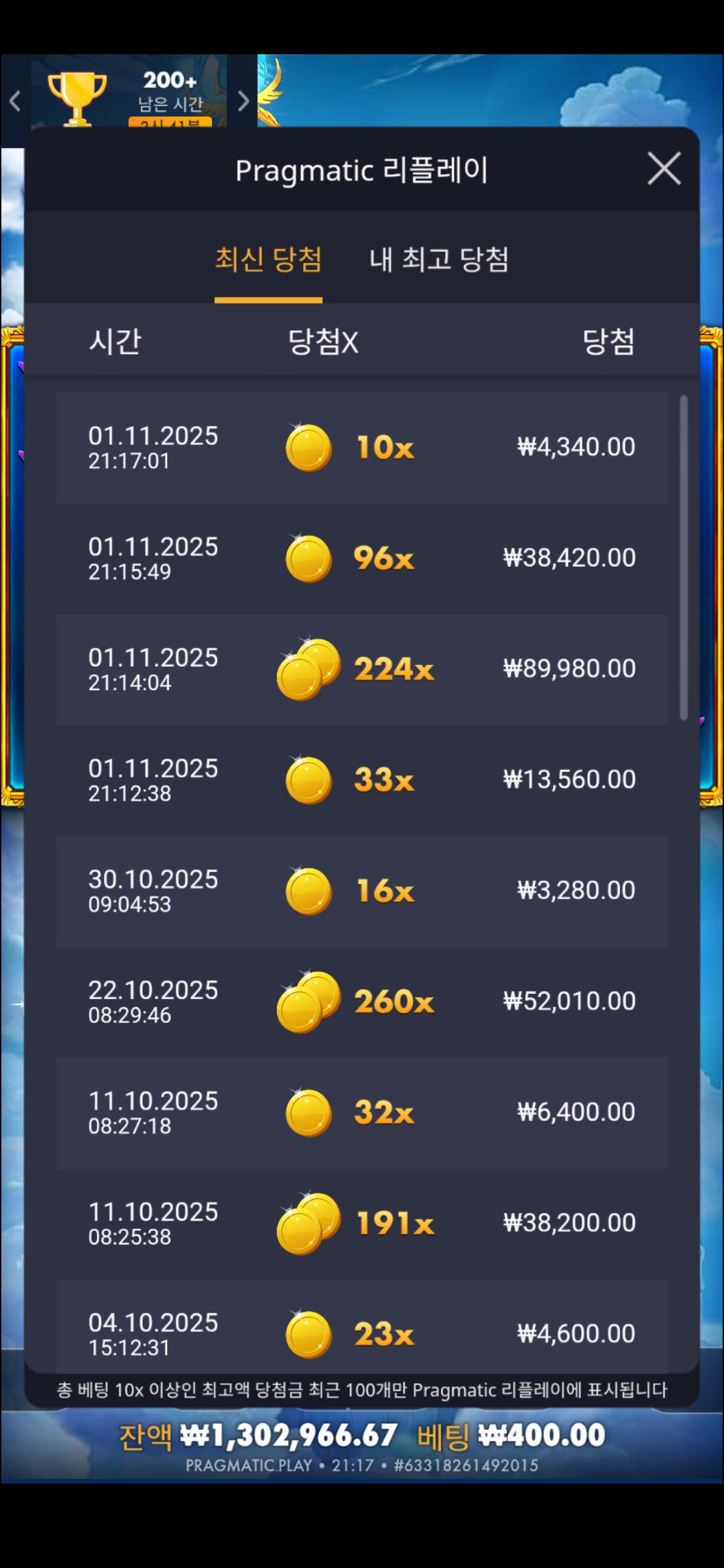Play the 16x replay from 30.10.2025
Screen dimensions: 724x1568
[361, 891]
